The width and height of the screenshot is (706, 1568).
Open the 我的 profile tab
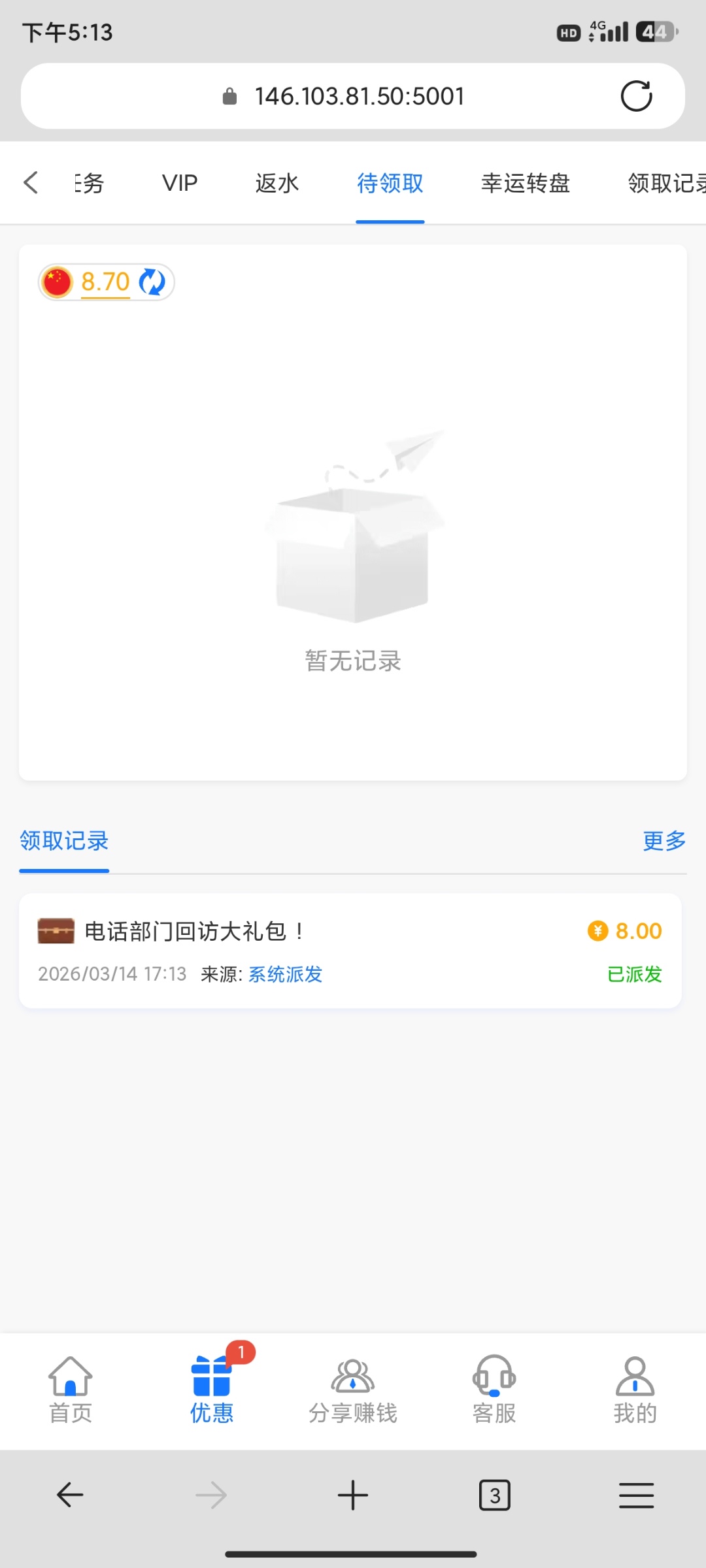635,1390
